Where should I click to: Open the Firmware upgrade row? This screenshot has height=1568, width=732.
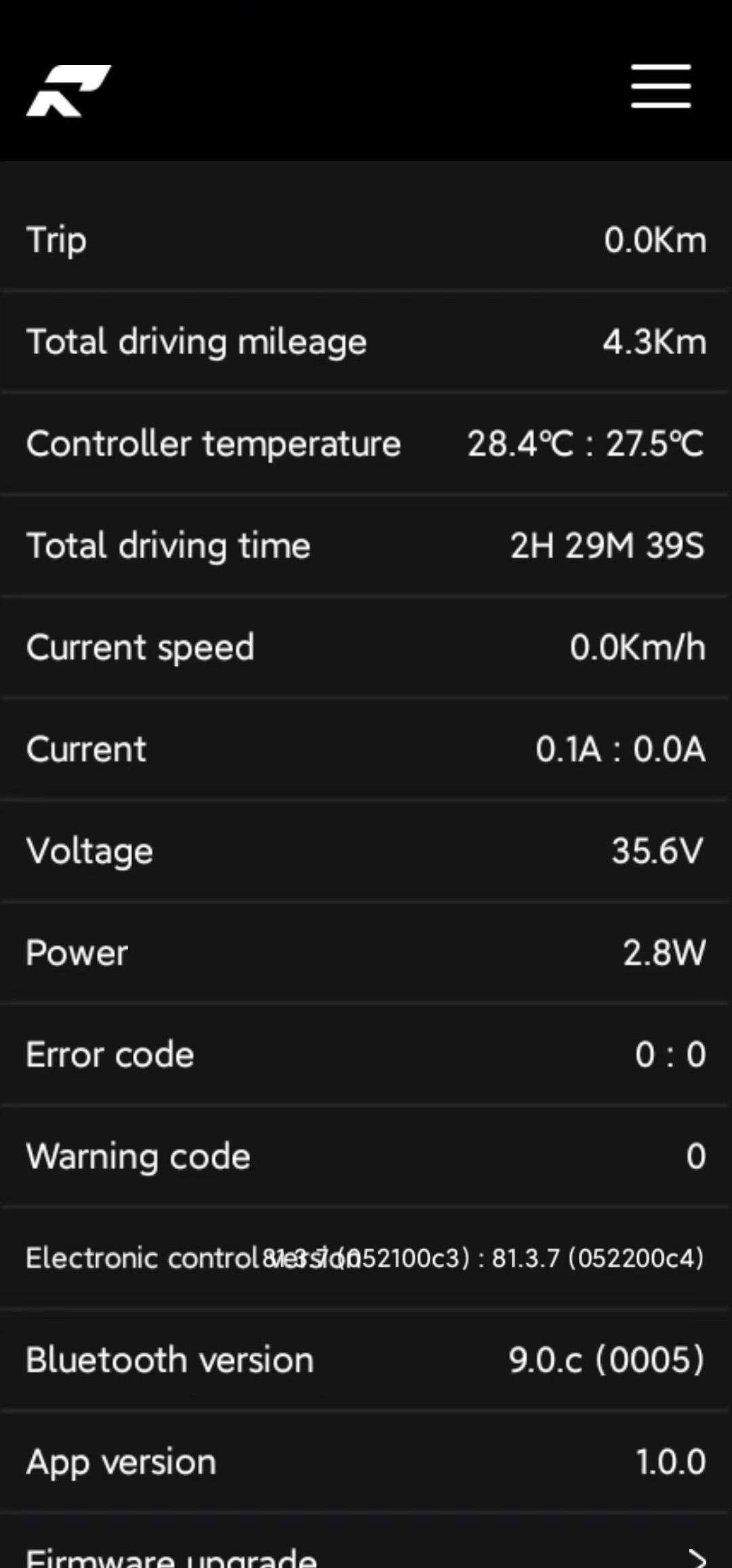pos(366,1553)
